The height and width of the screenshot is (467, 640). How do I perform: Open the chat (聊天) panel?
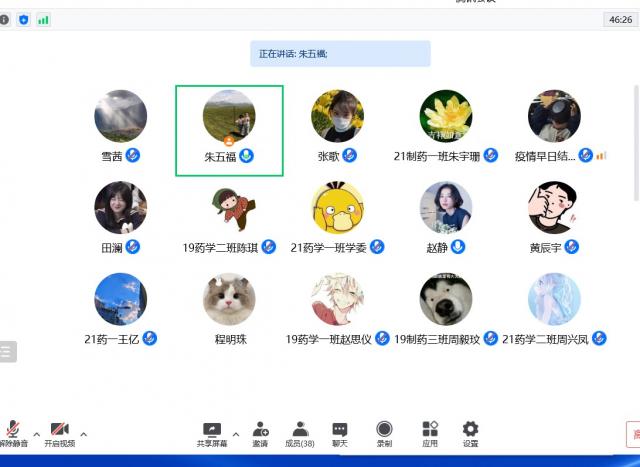tap(340, 432)
